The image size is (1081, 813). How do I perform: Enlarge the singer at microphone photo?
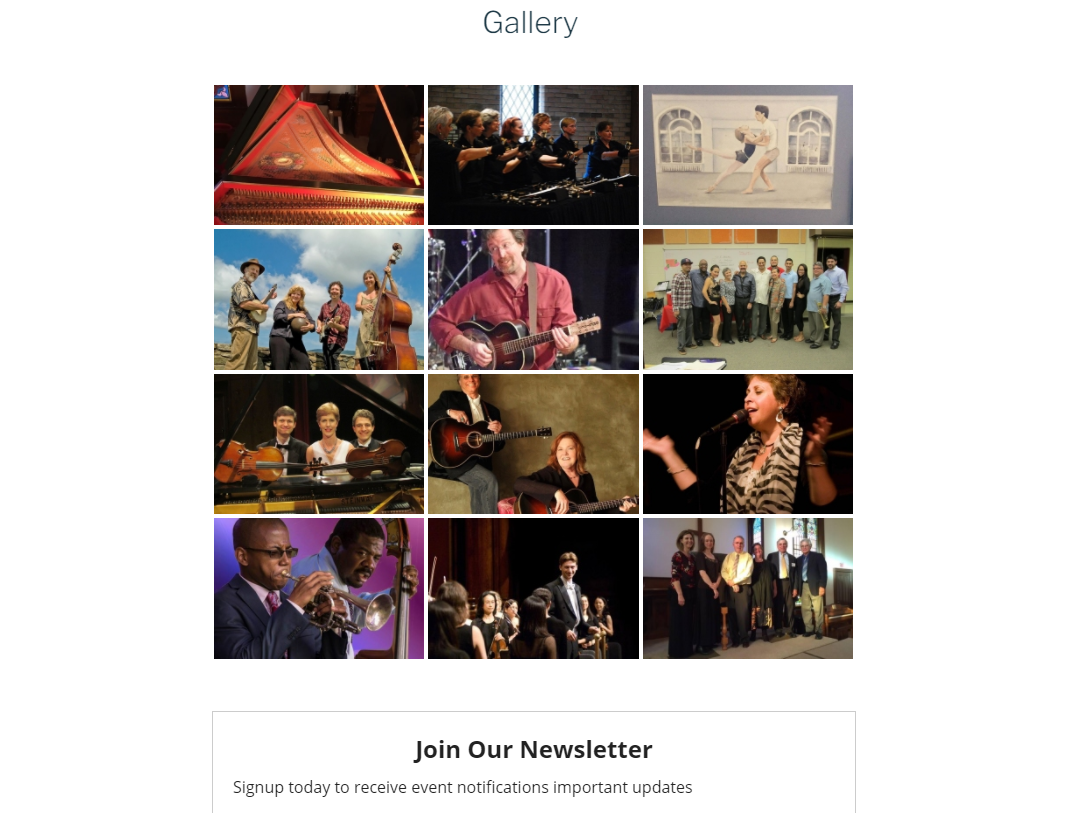748,444
